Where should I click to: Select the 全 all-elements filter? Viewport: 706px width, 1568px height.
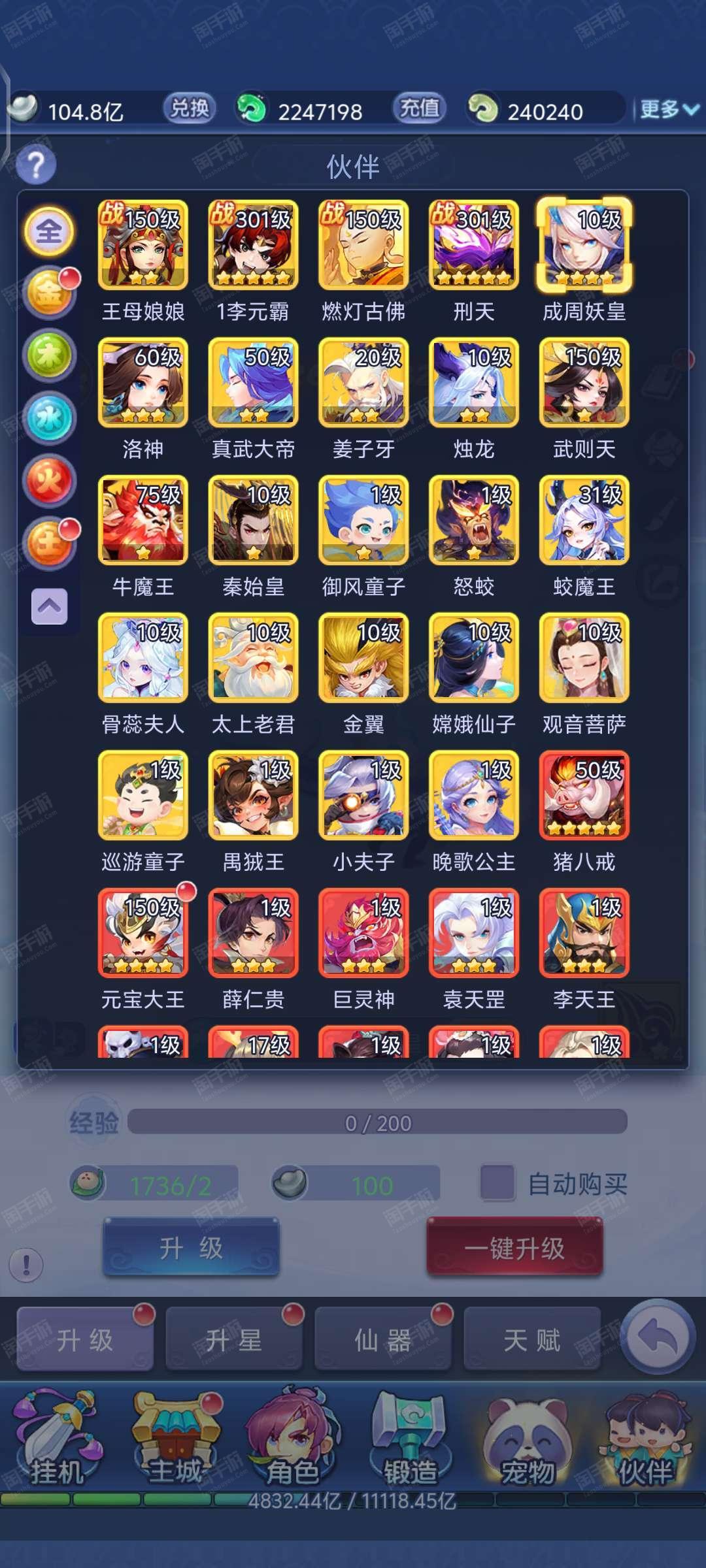tap(49, 231)
